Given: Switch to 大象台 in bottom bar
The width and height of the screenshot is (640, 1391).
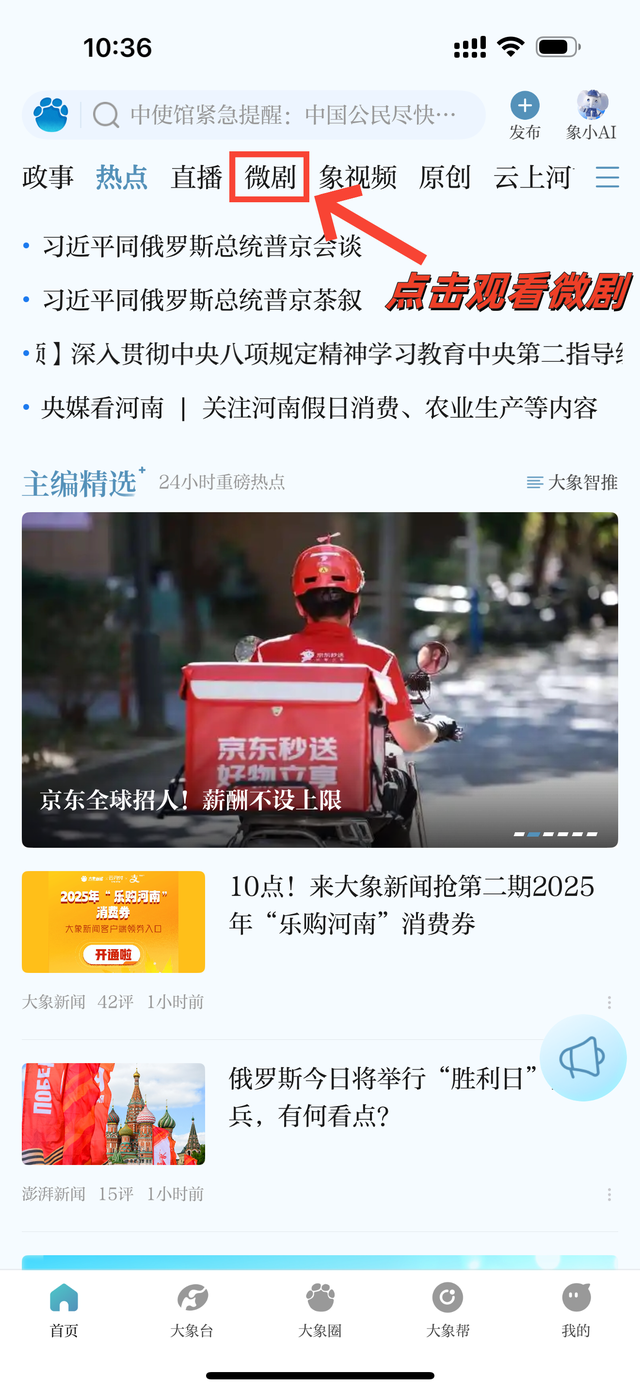Looking at the screenshot, I should click(x=192, y=1312).
